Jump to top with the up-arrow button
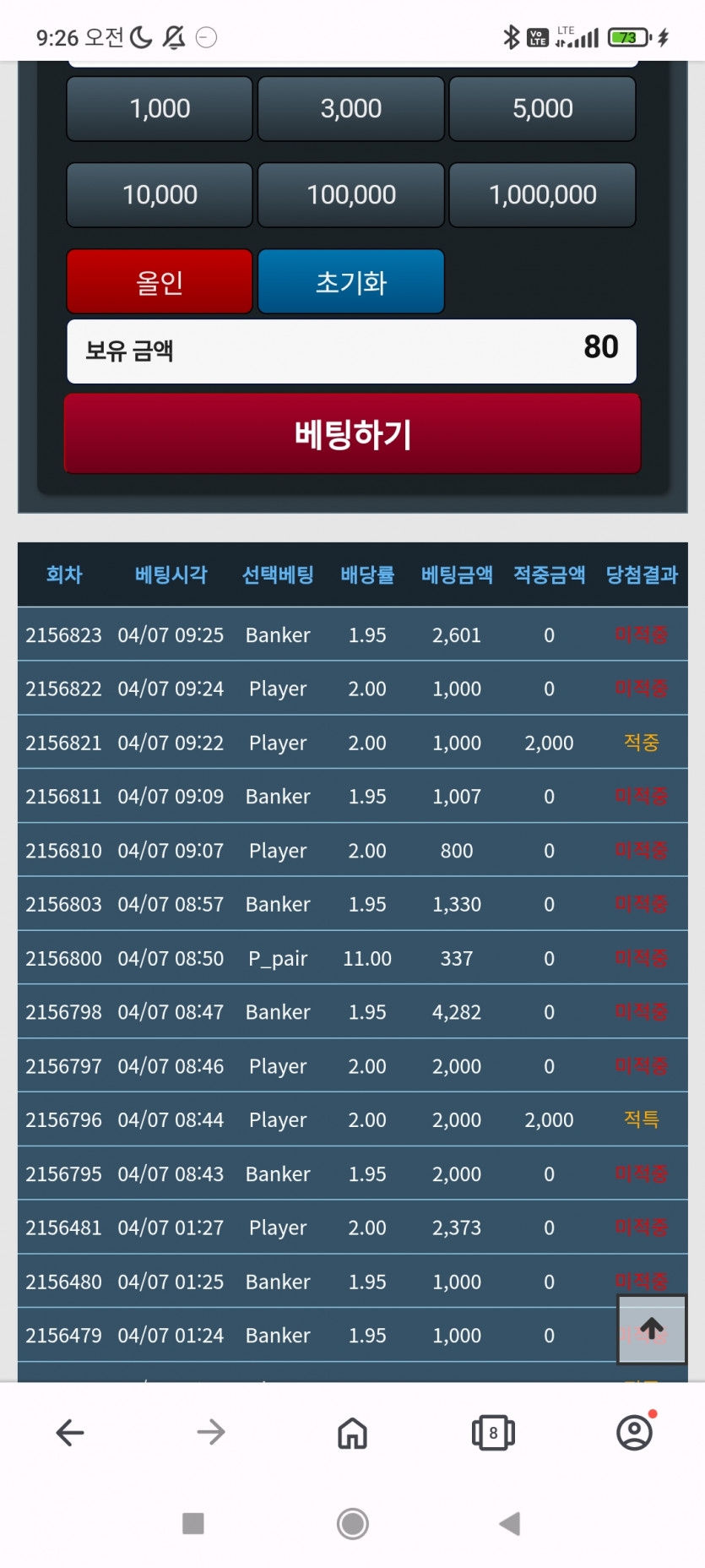The height and width of the screenshot is (1568, 705). (x=651, y=1329)
